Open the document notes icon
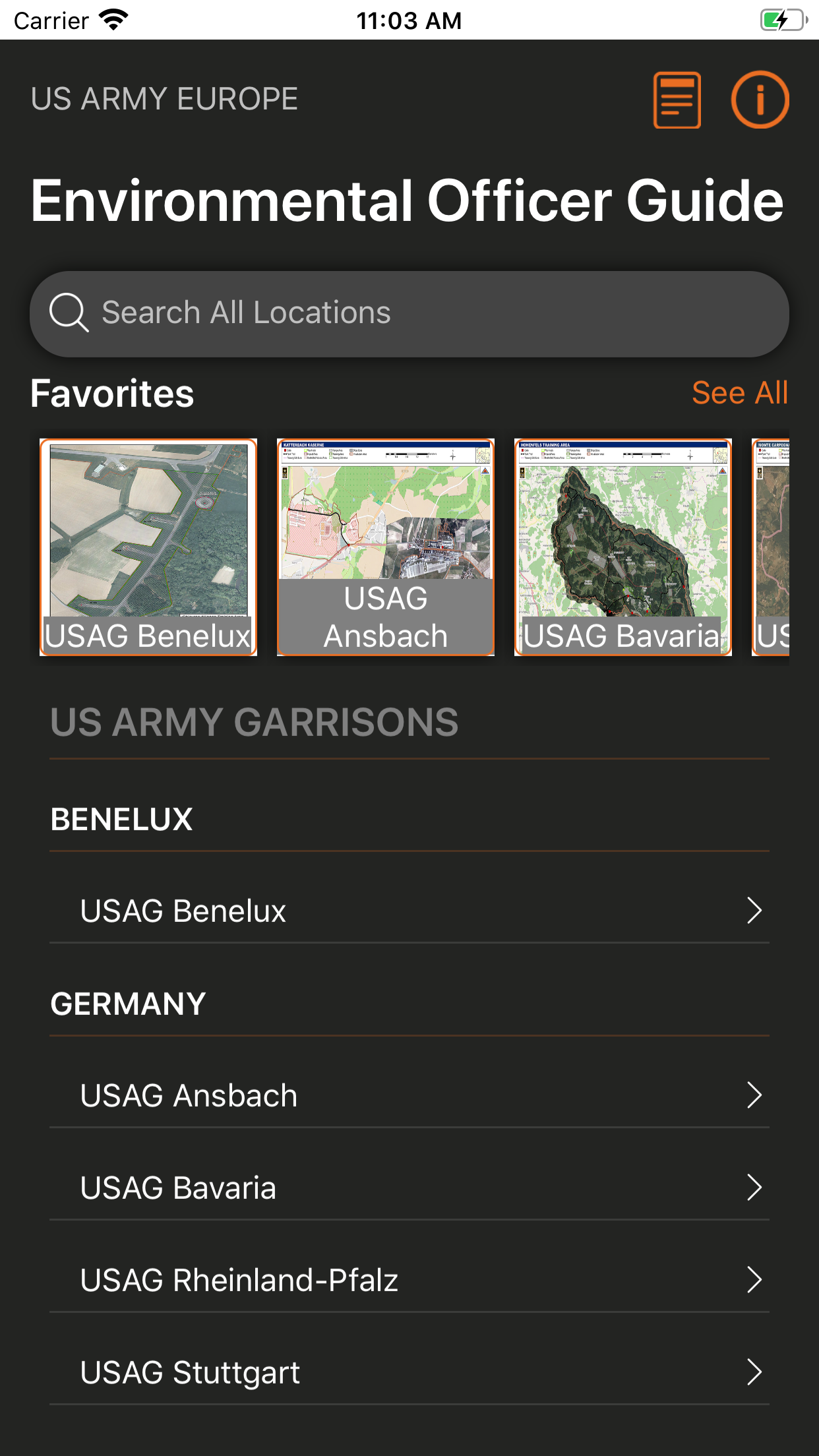This screenshot has width=819, height=1456. (677, 100)
